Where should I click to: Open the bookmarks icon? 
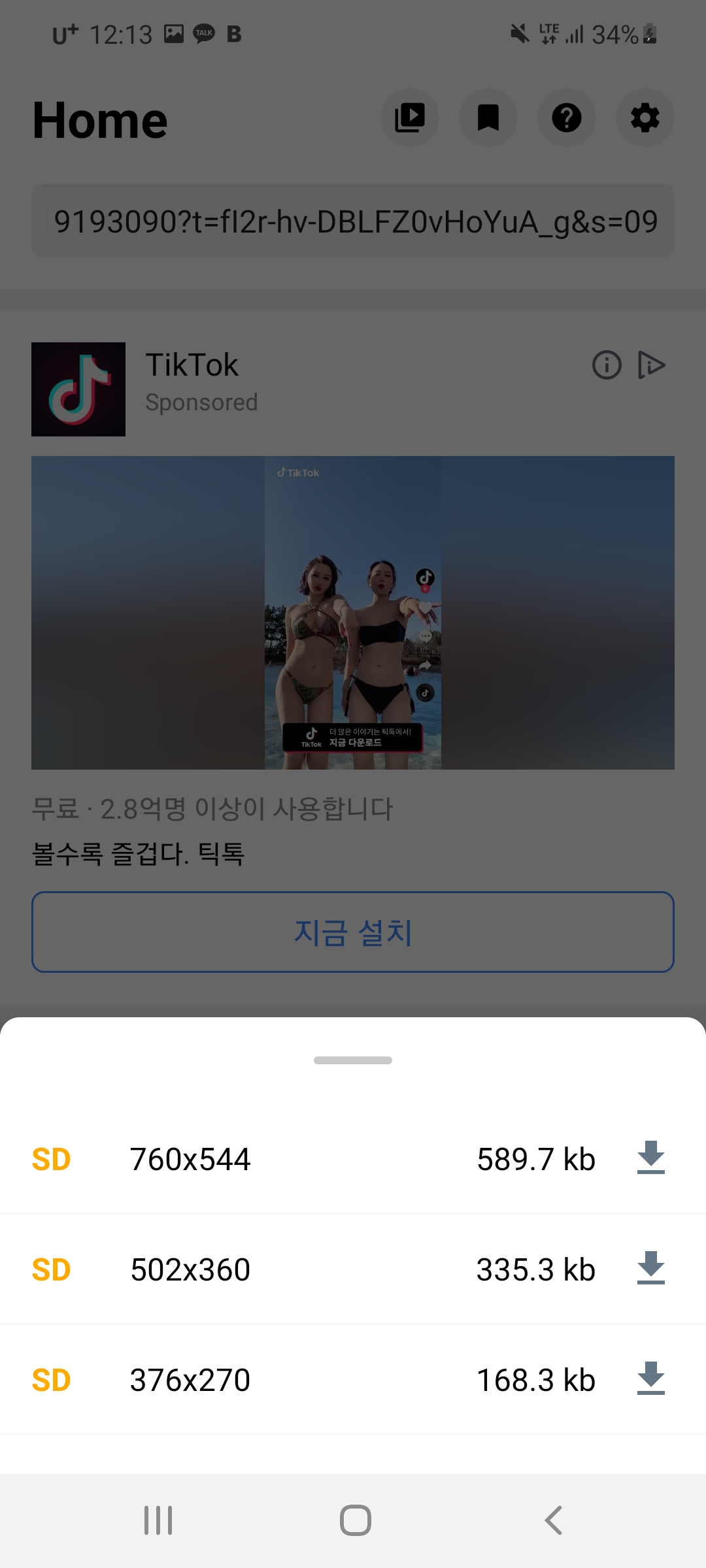(488, 118)
